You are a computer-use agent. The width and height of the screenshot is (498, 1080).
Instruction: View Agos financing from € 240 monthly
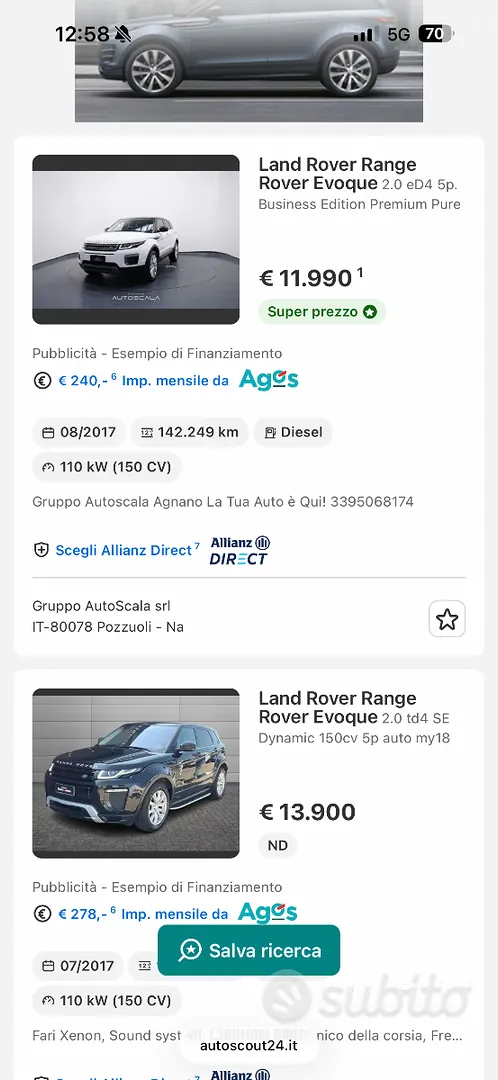coord(165,380)
